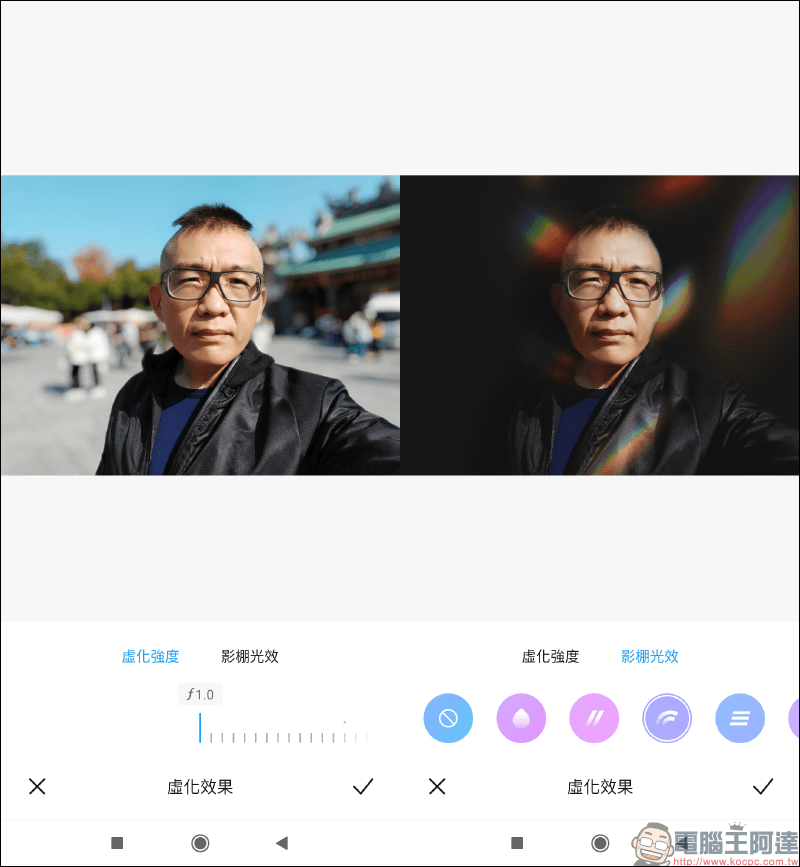Select the no-effect studio light option
The height and width of the screenshot is (867, 800).
click(x=448, y=718)
